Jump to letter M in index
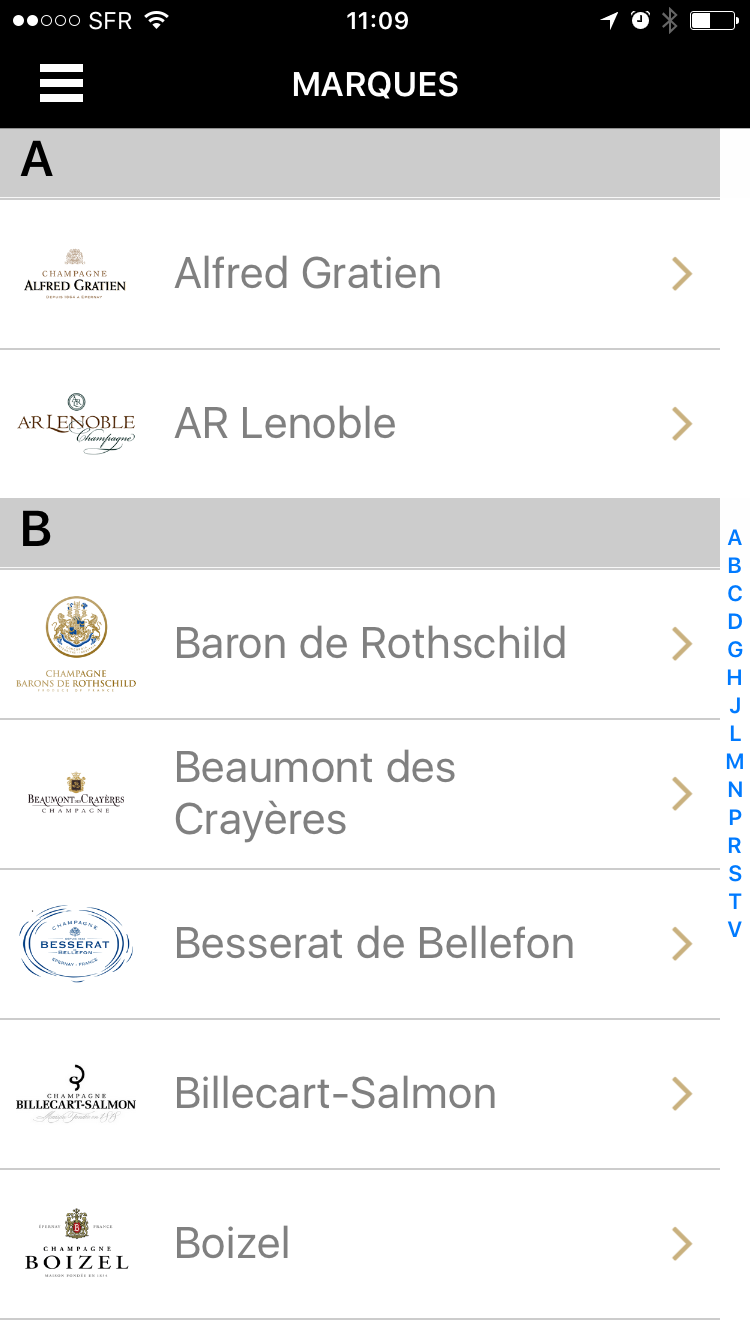Image resolution: width=750 pixels, height=1334 pixels. point(735,761)
